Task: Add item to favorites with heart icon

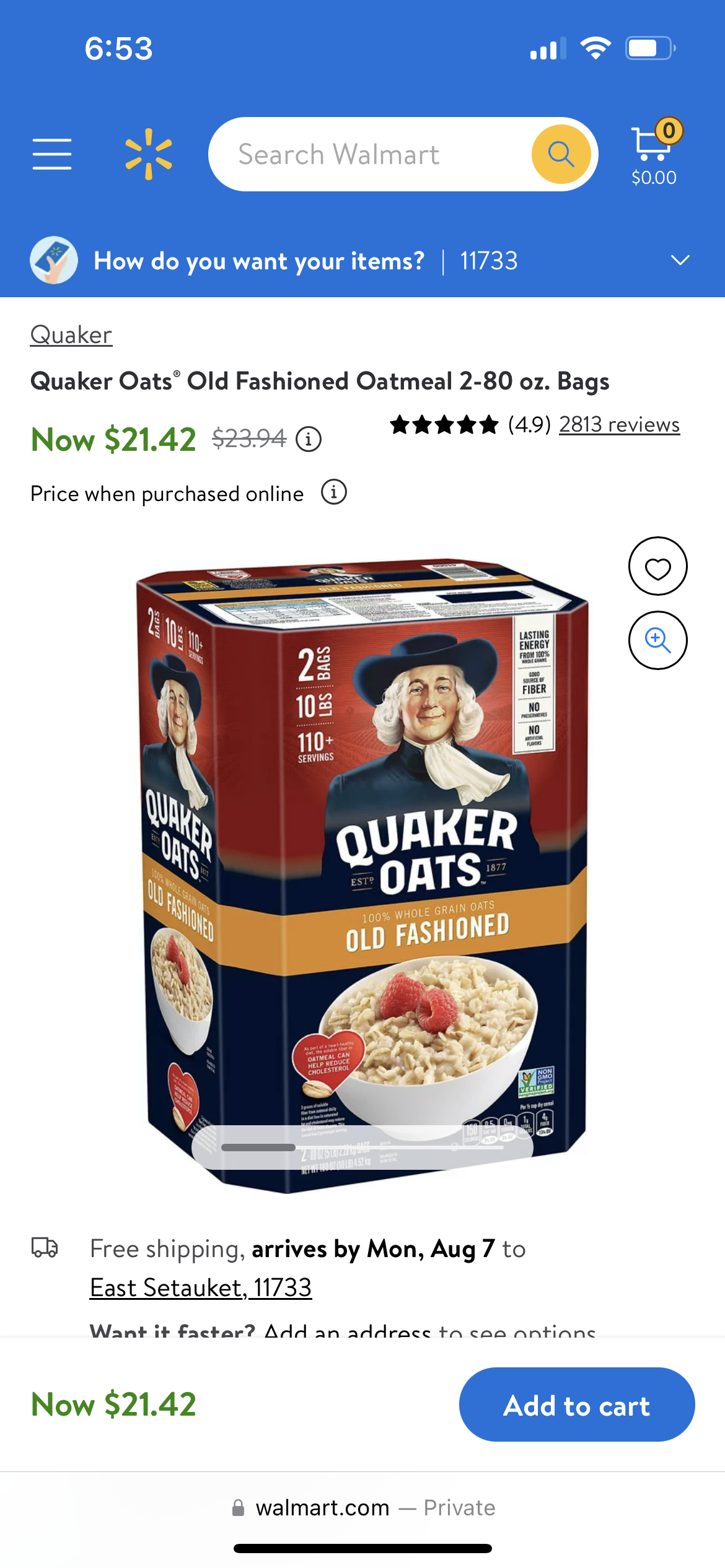Action: [x=657, y=566]
